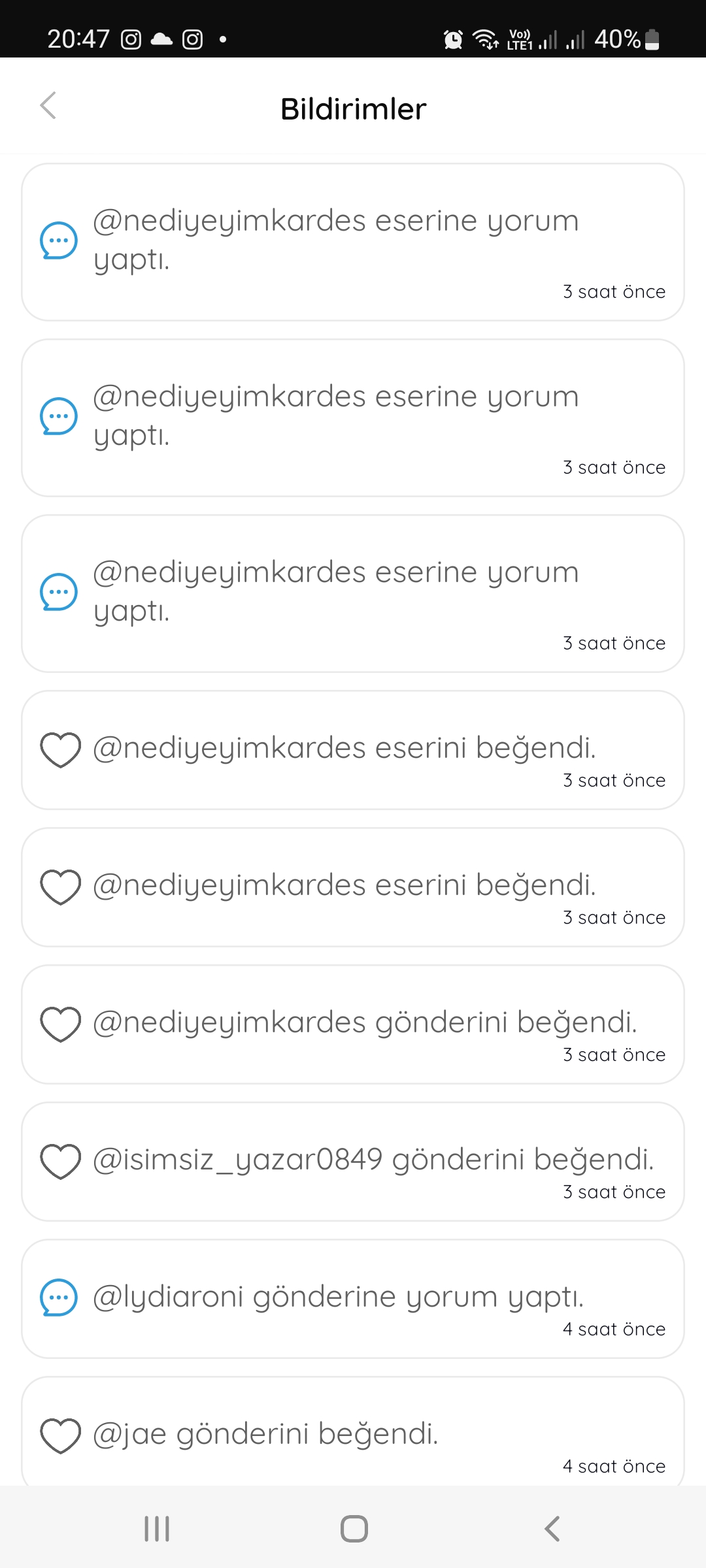Image resolution: width=706 pixels, height=1568 pixels.
Task: Tap the system home button
Action: (354, 1529)
